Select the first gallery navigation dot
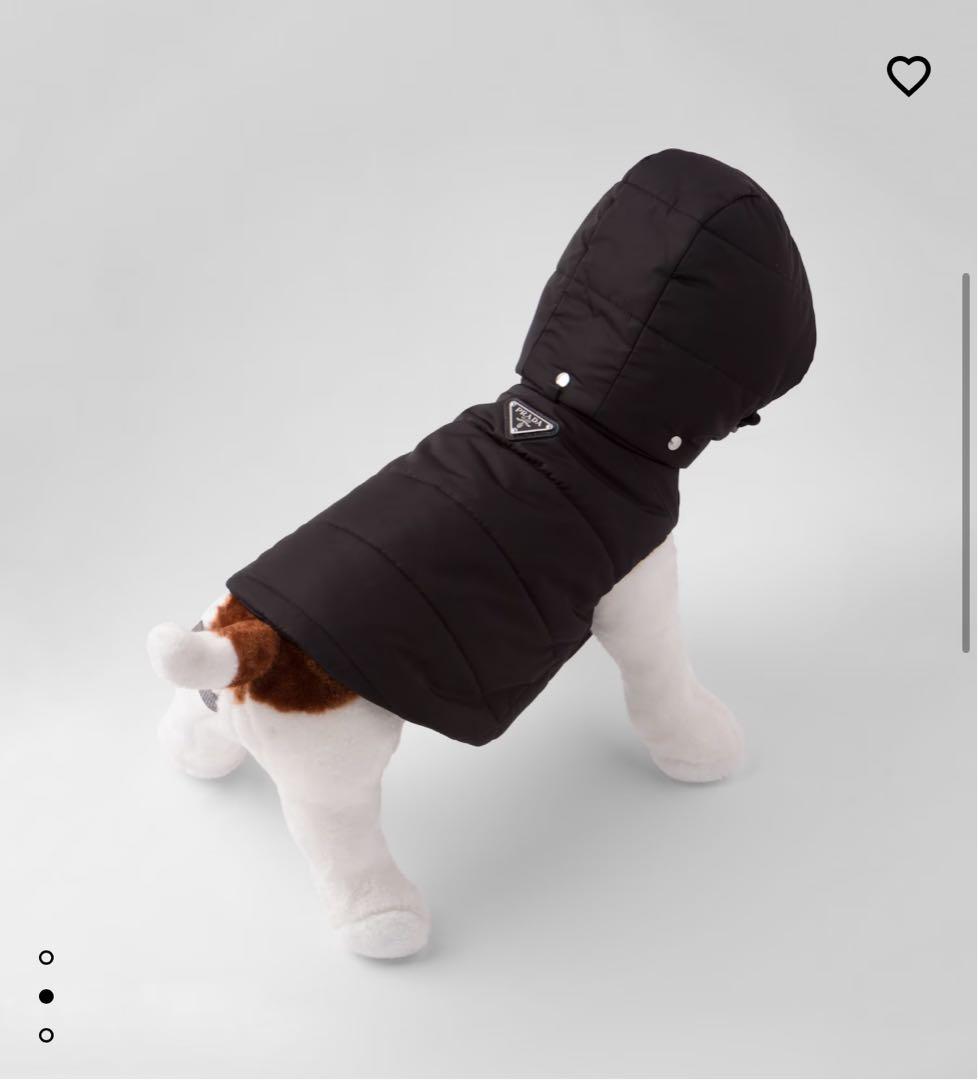Screen dimensions: 978x1080 pos(46,957)
